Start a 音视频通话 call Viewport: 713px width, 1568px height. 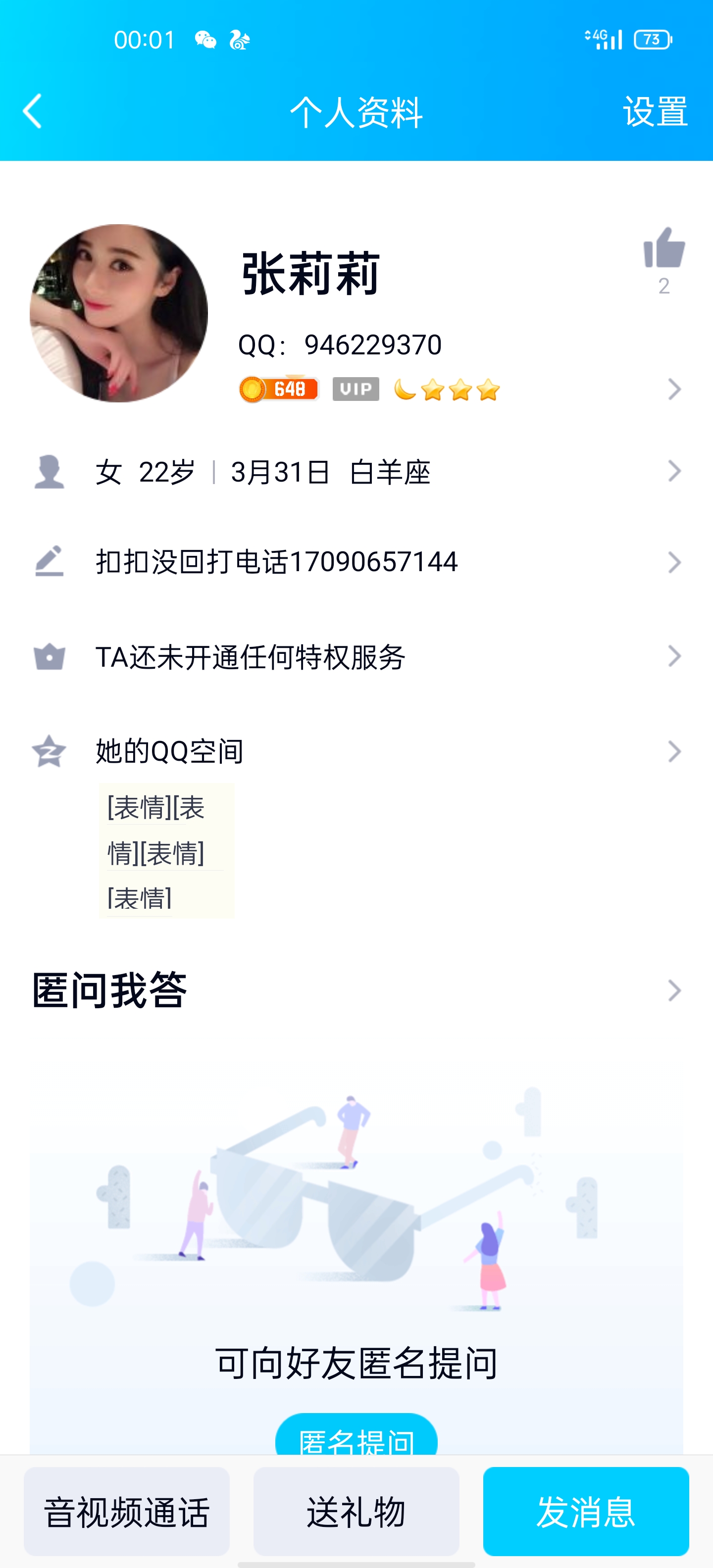point(128,1517)
